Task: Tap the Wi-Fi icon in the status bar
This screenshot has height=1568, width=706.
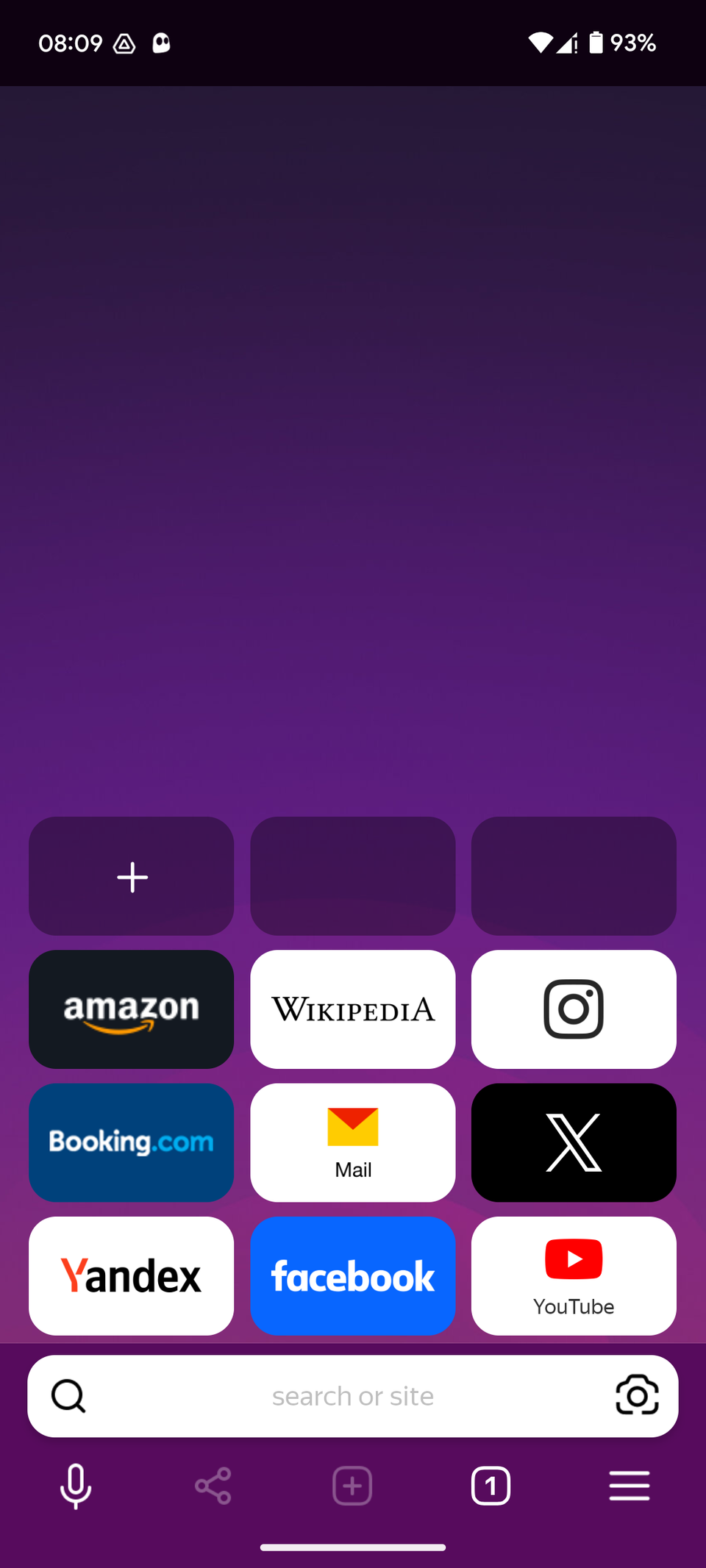Action: 540,43
